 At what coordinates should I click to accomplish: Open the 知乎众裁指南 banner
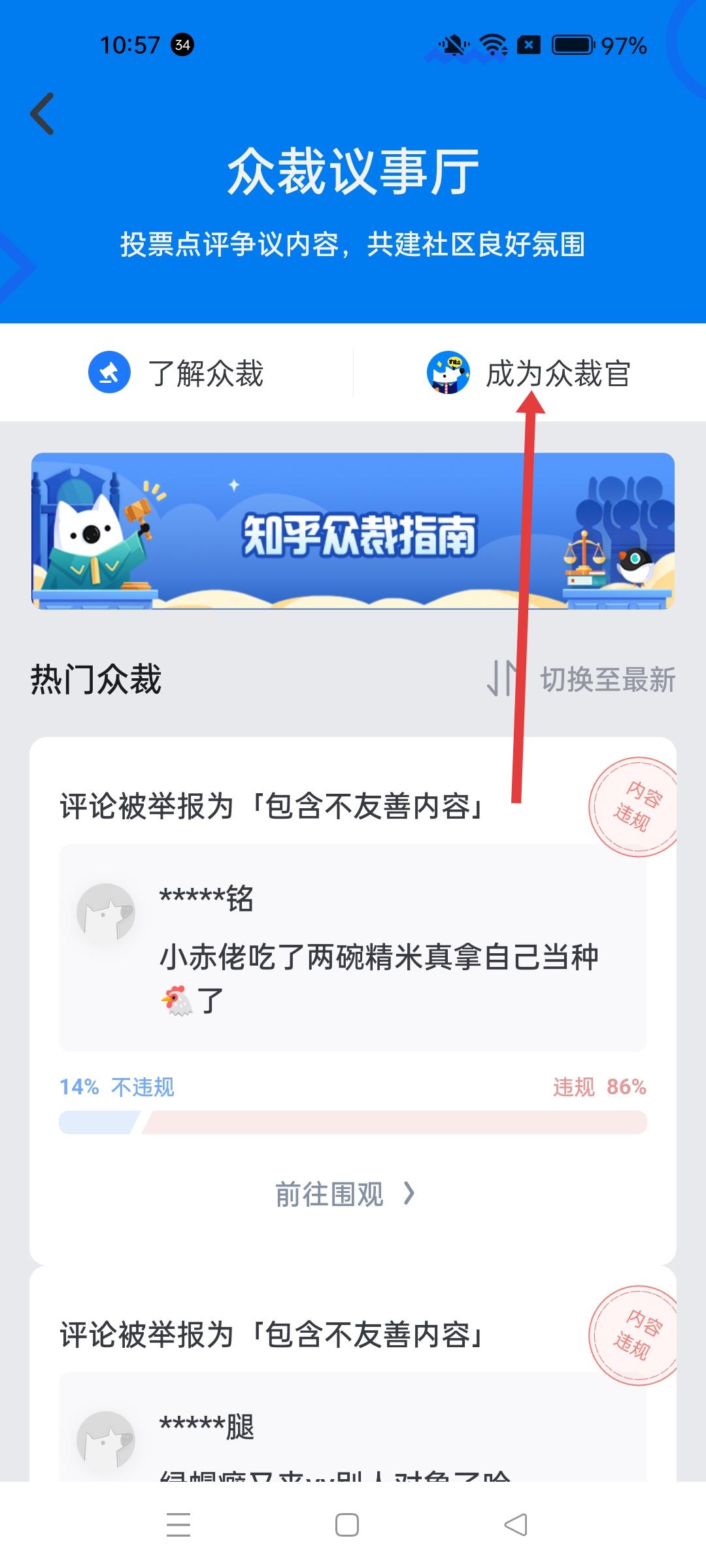(353, 531)
